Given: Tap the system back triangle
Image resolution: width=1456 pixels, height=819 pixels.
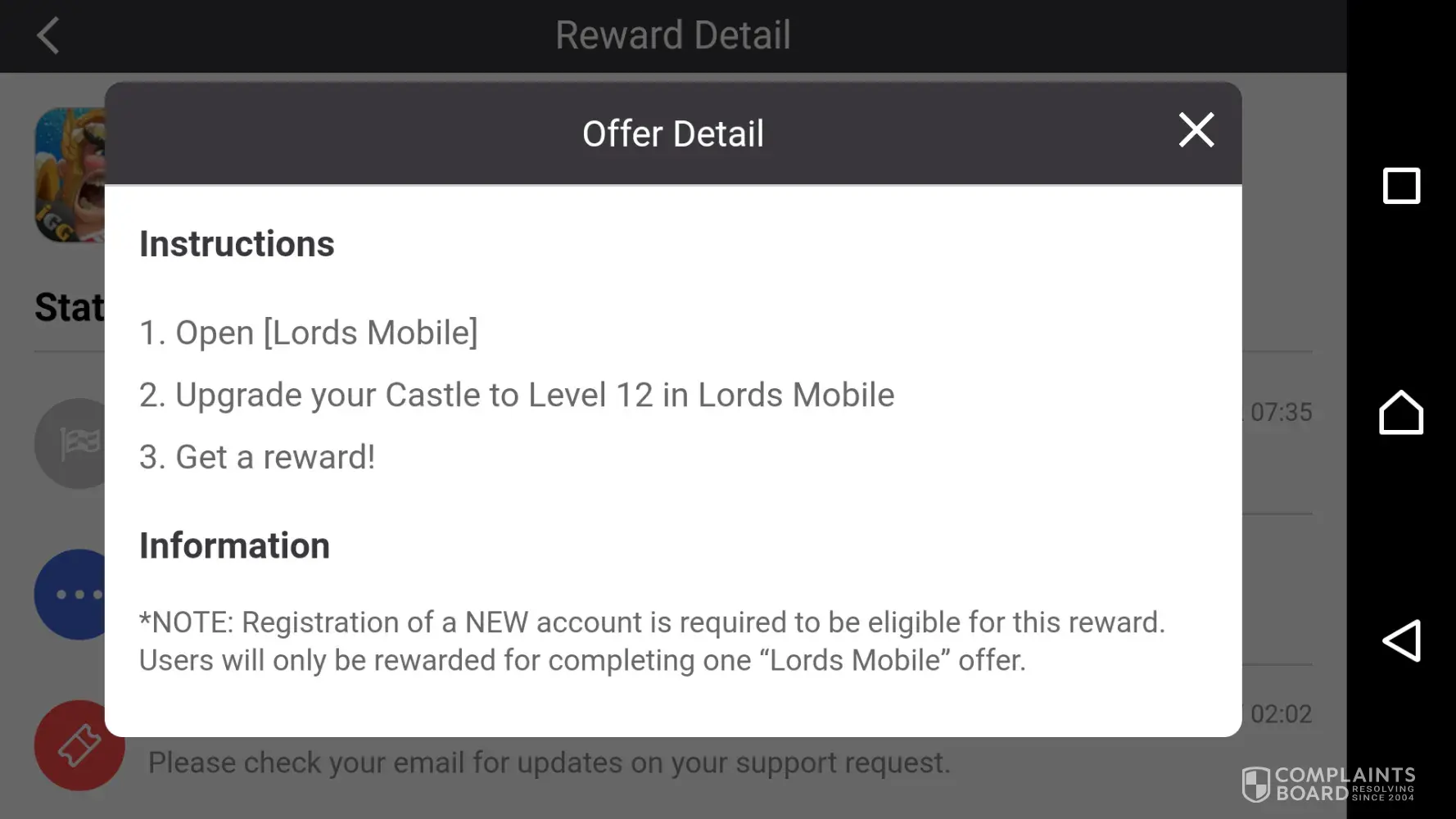Looking at the screenshot, I should pyautogui.click(x=1401, y=640).
